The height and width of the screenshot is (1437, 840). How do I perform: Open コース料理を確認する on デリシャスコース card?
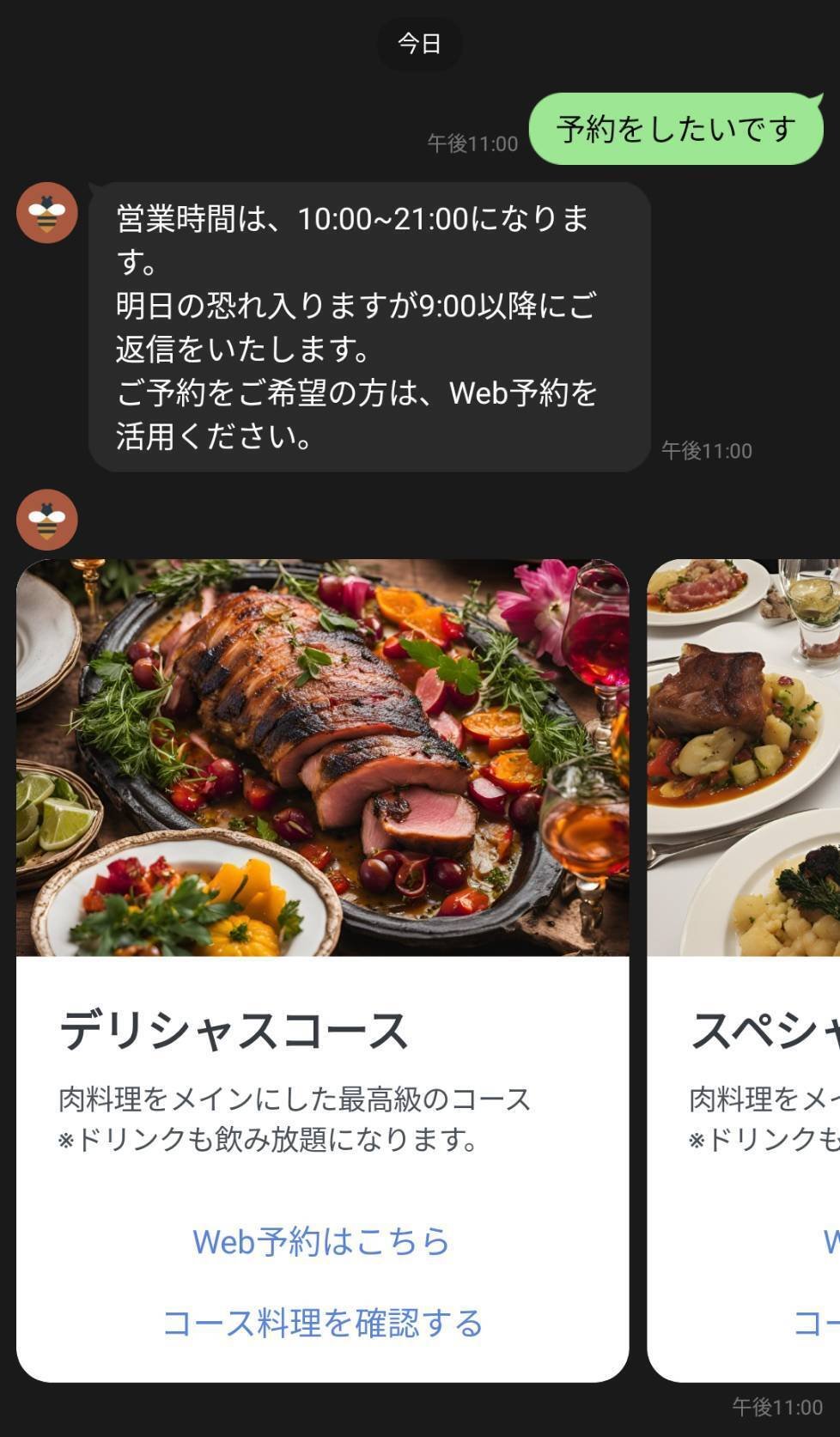coord(322,1324)
